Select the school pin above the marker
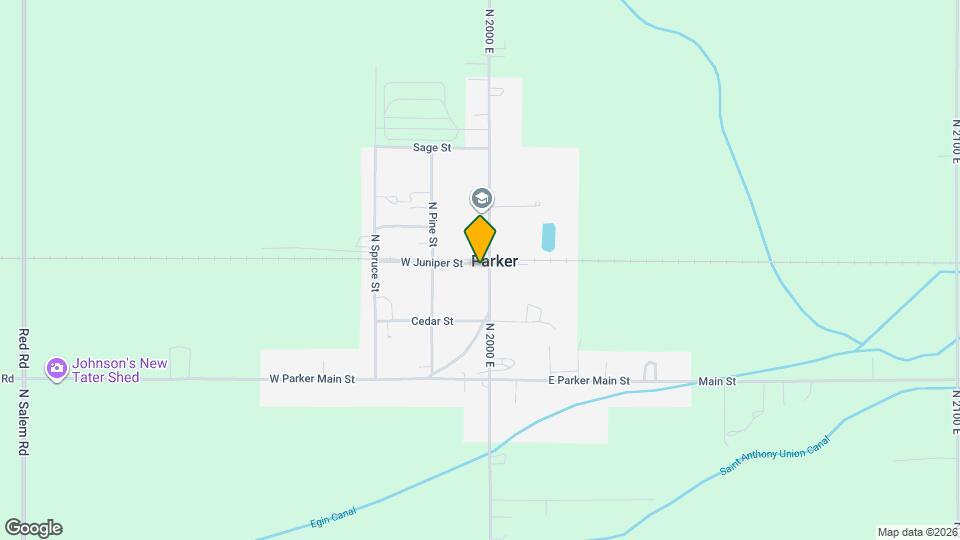Image resolution: width=960 pixels, height=540 pixels. tap(481, 199)
